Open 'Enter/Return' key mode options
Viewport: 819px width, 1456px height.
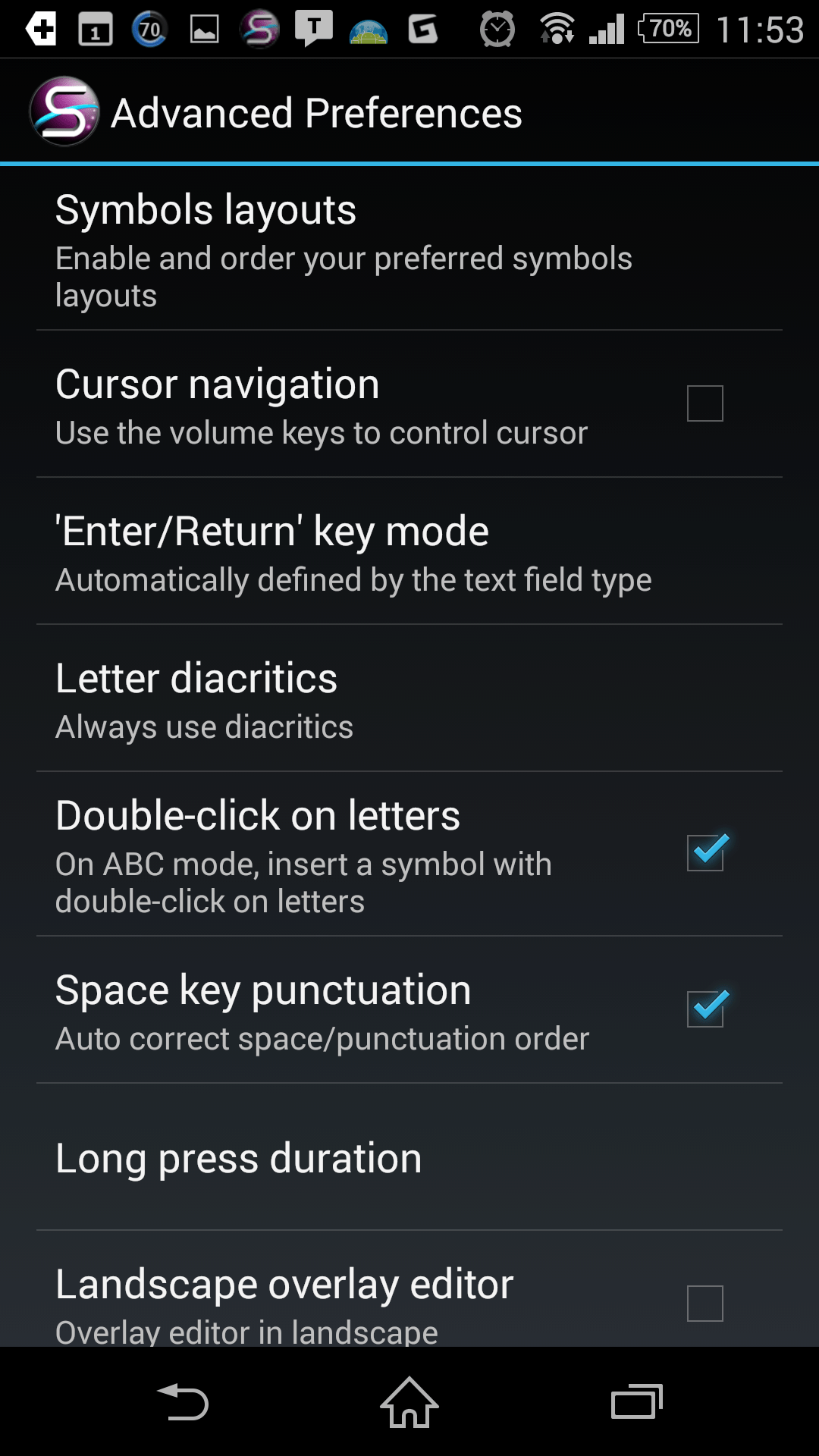pos(409,551)
